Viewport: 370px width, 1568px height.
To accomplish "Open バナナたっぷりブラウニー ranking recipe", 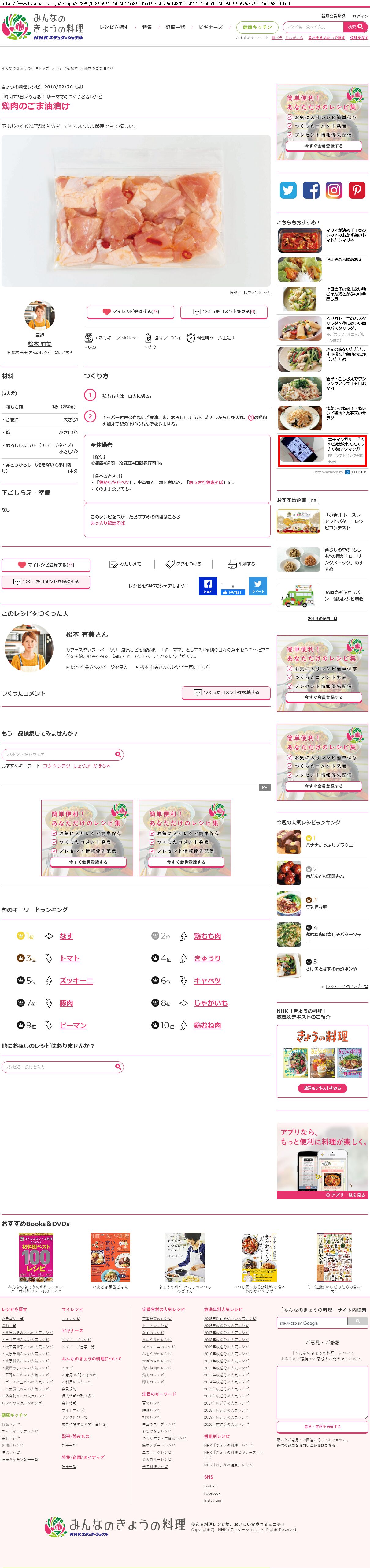I will 331,845.
